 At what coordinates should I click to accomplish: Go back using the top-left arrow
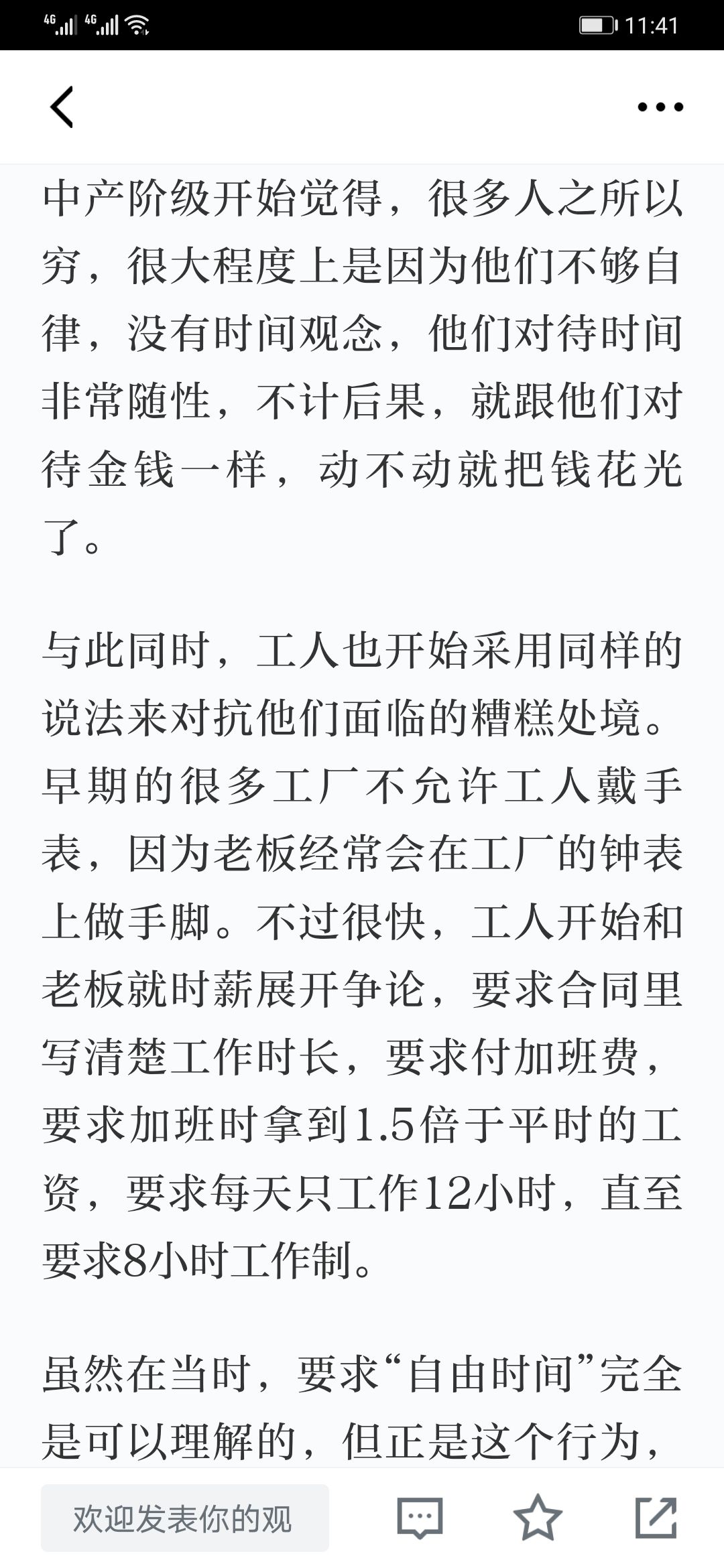tap(62, 107)
